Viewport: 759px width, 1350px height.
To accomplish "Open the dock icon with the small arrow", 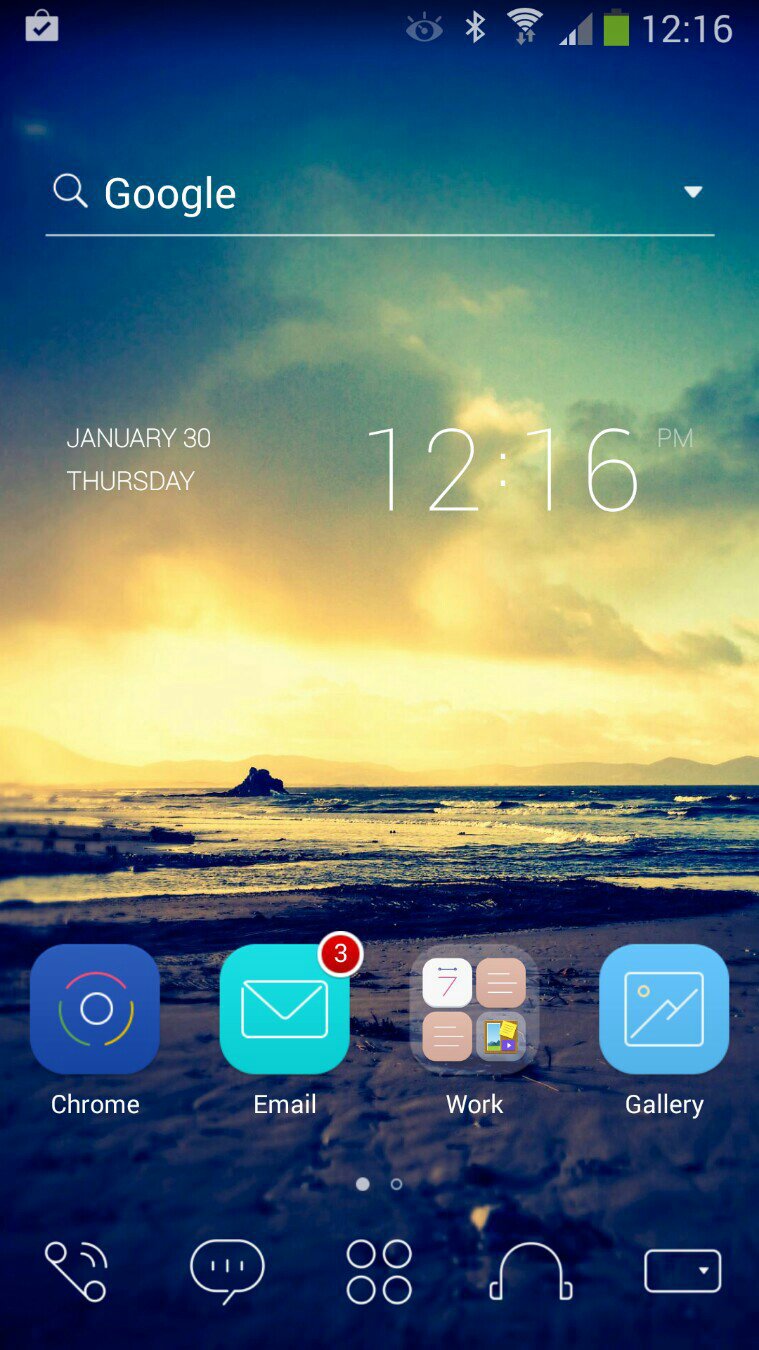I will click(x=682, y=1271).
